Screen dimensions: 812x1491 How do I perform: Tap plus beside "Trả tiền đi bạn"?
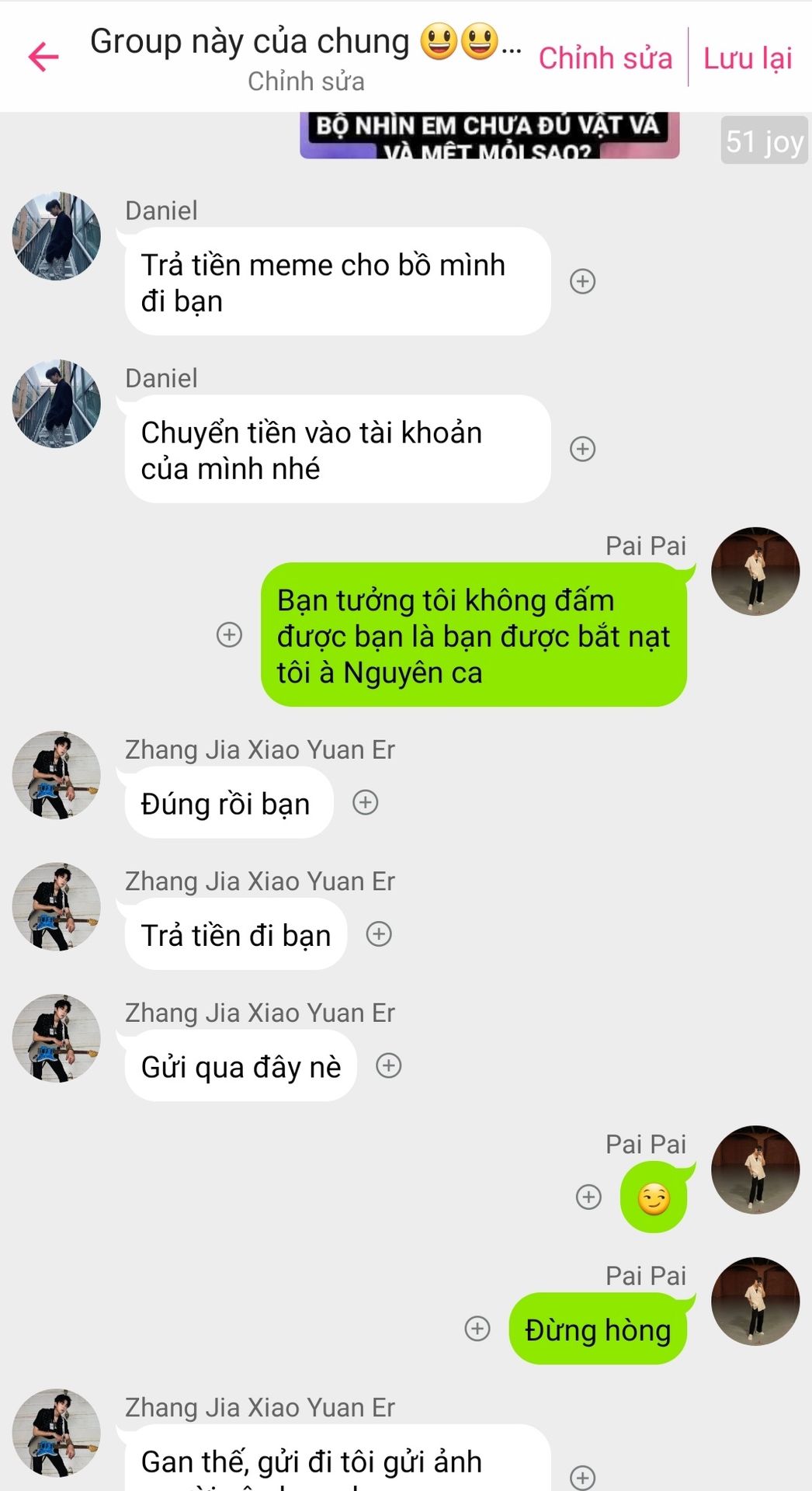tap(379, 933)
